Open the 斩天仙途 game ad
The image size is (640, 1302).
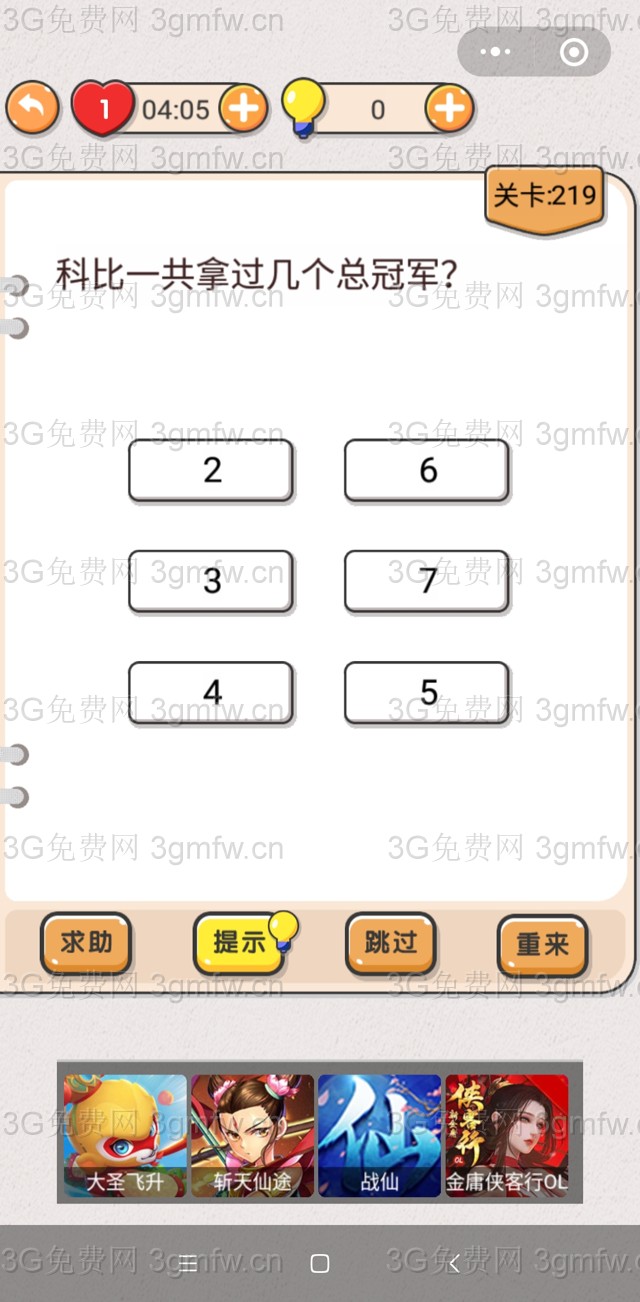pyautogui.click(x=252, y=1135)
